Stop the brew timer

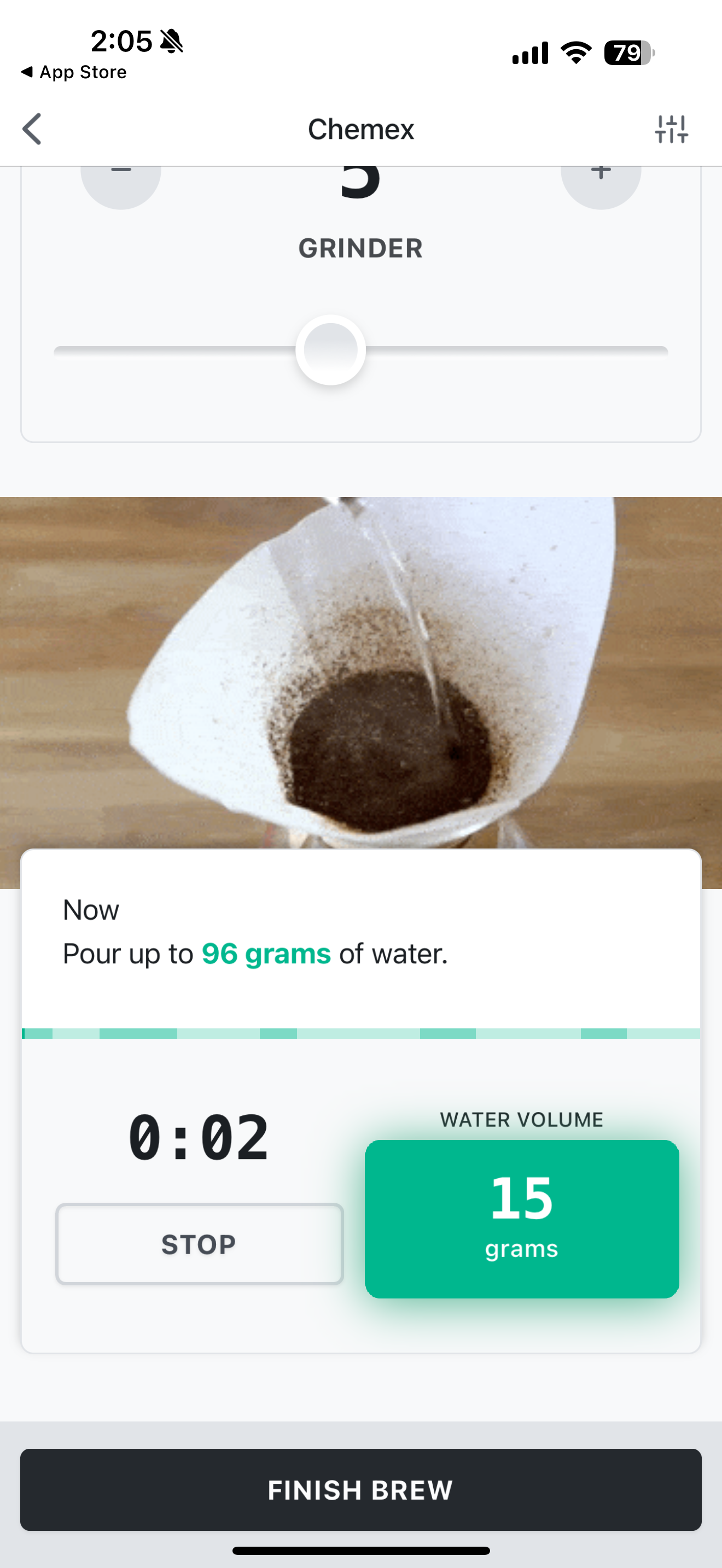tap(200, 1244)
